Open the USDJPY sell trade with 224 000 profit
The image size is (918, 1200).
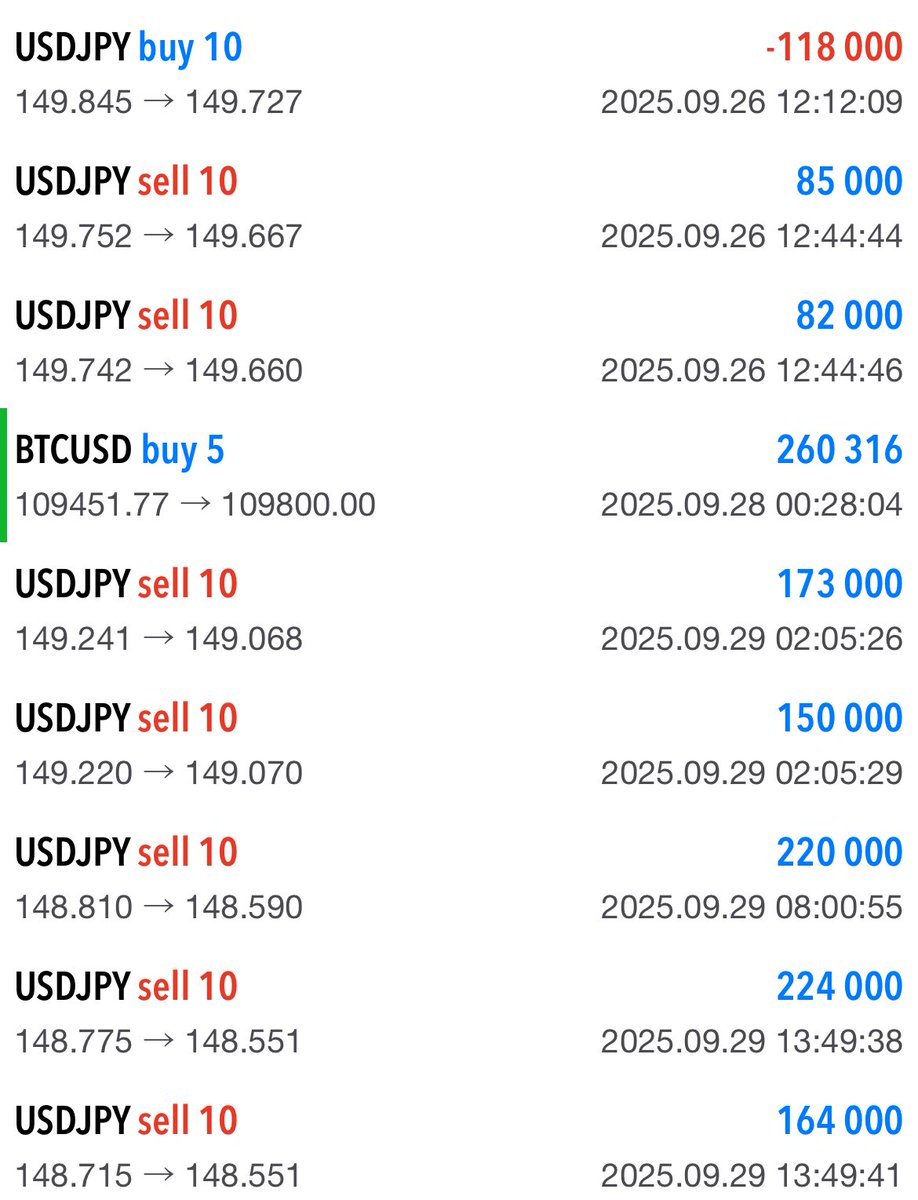(x=459, y=1012)
